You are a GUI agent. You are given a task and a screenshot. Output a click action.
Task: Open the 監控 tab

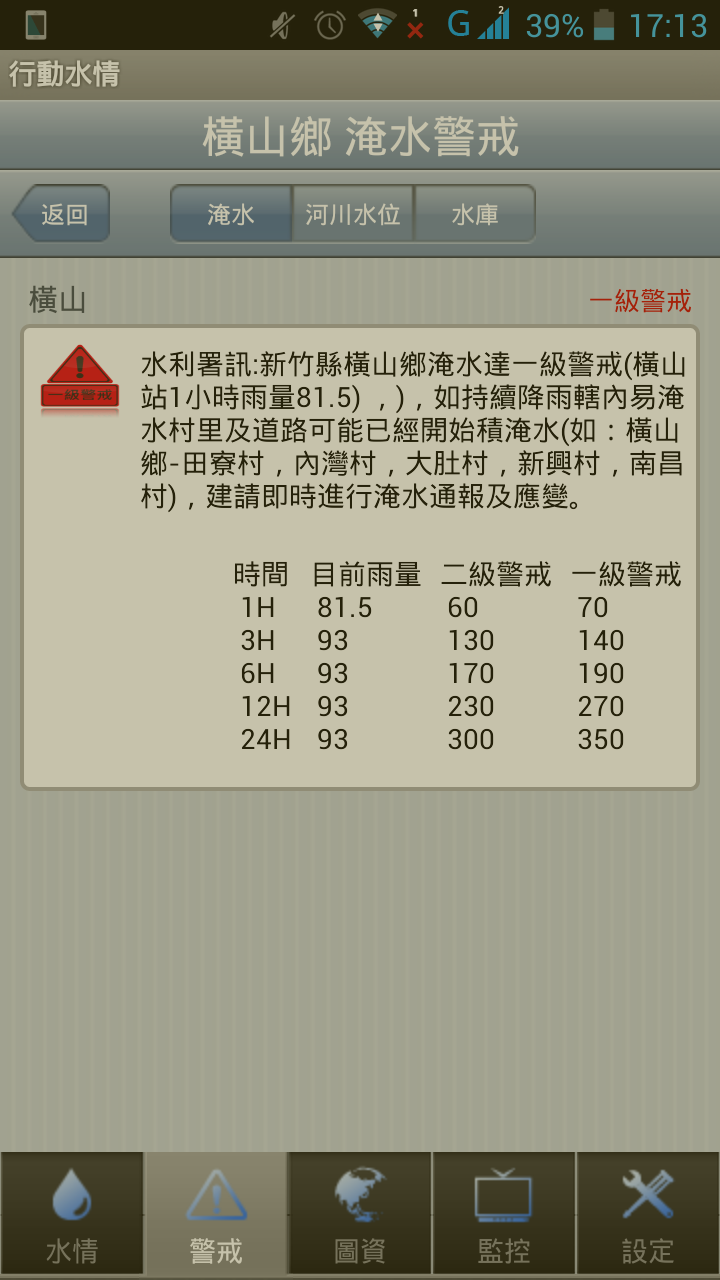[x=504, y=1215]
